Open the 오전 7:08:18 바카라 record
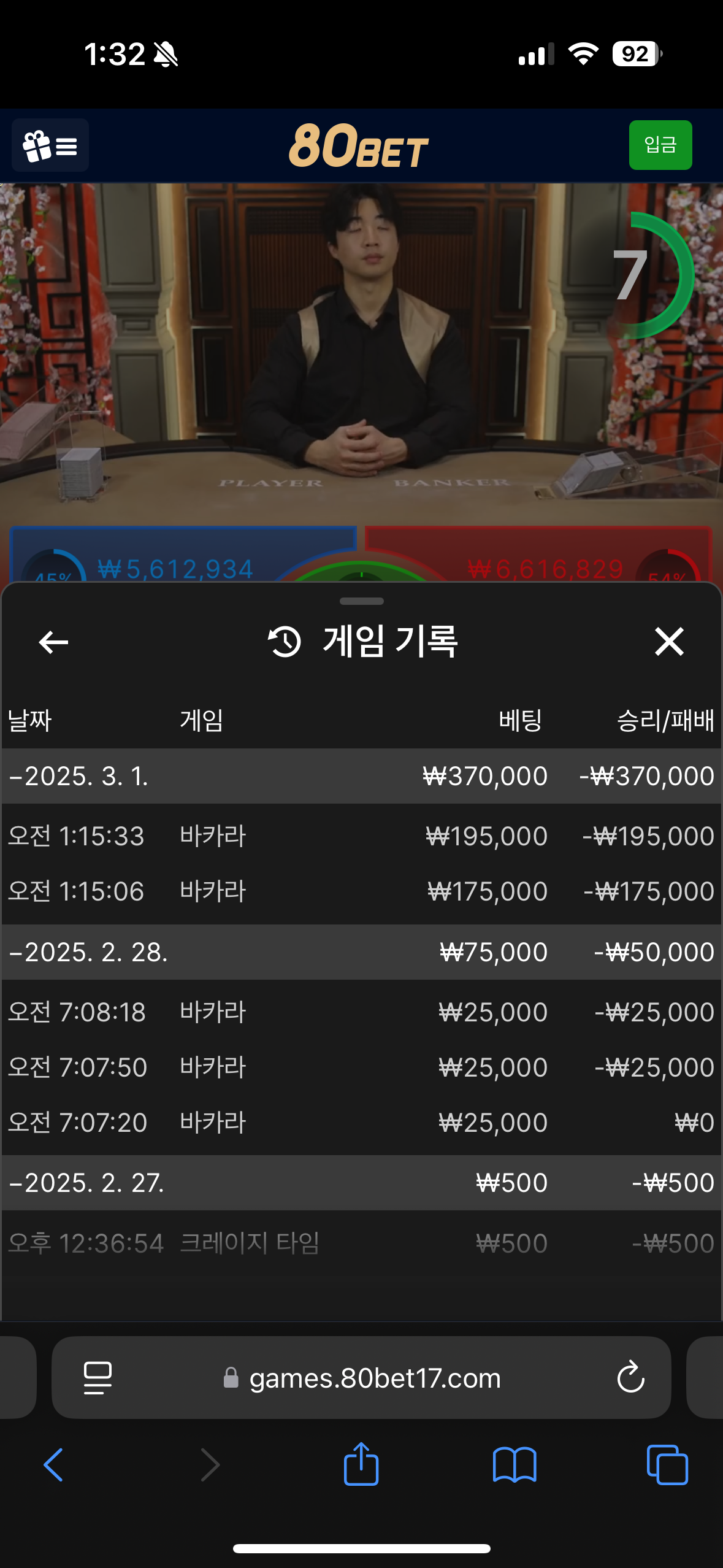Image resolution: width=723 pixels, height=1568 pixels. coord(361,1012)
